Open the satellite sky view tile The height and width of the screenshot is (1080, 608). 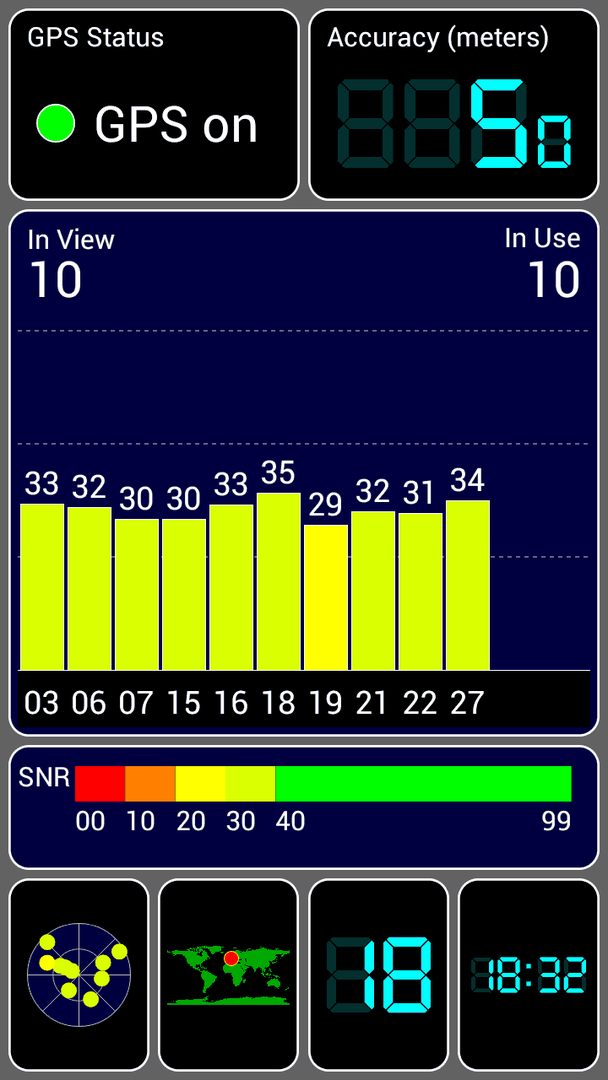click(79, 974)
